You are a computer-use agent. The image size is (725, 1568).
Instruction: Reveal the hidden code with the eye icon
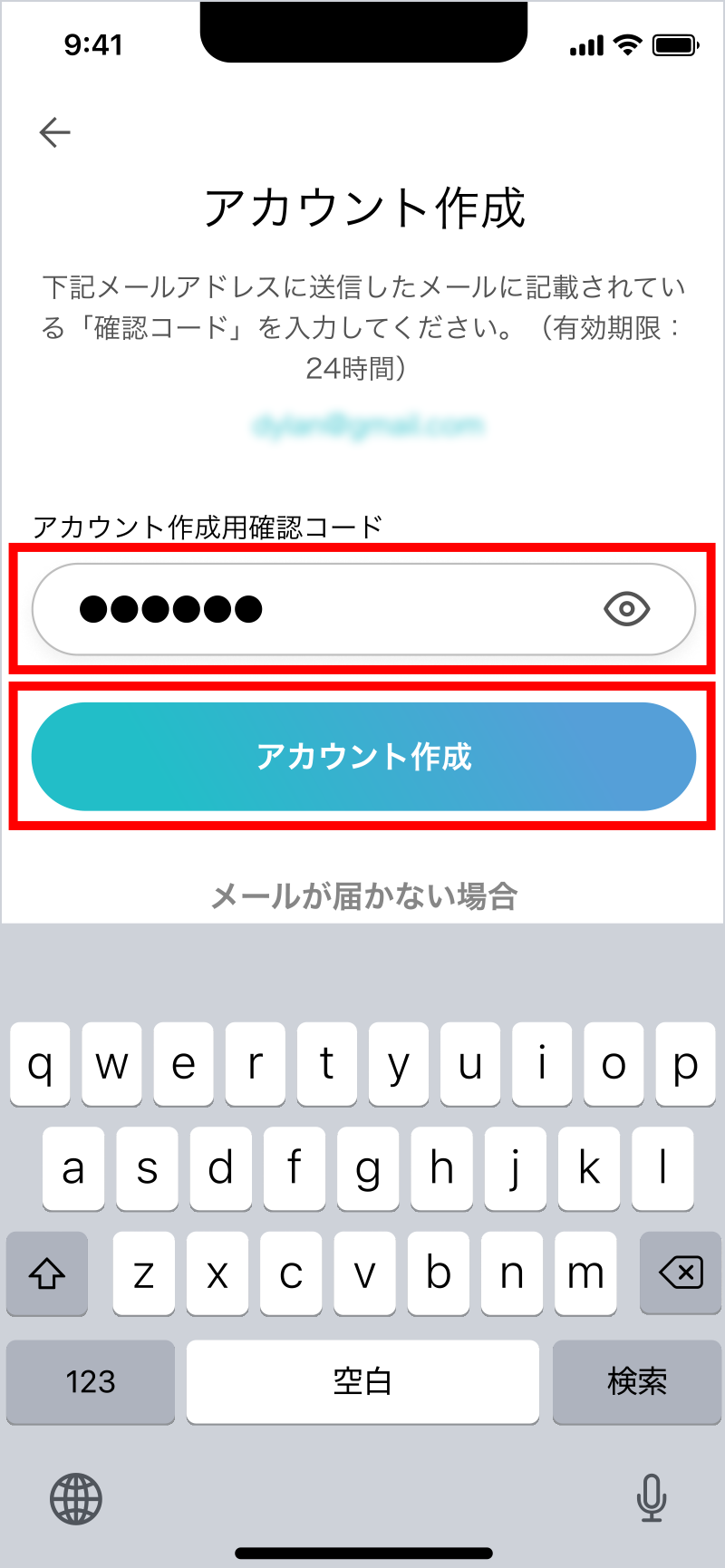(x=626, y=609)
